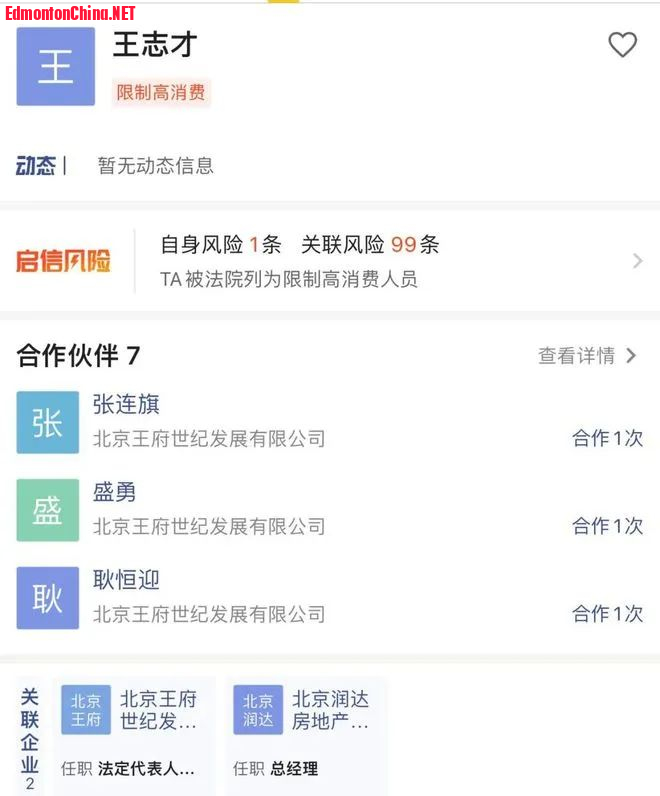The height and width of the screenshot is (796, 660).
Task: Open the 启信风险 risk details row
Action: pos(330,261)
